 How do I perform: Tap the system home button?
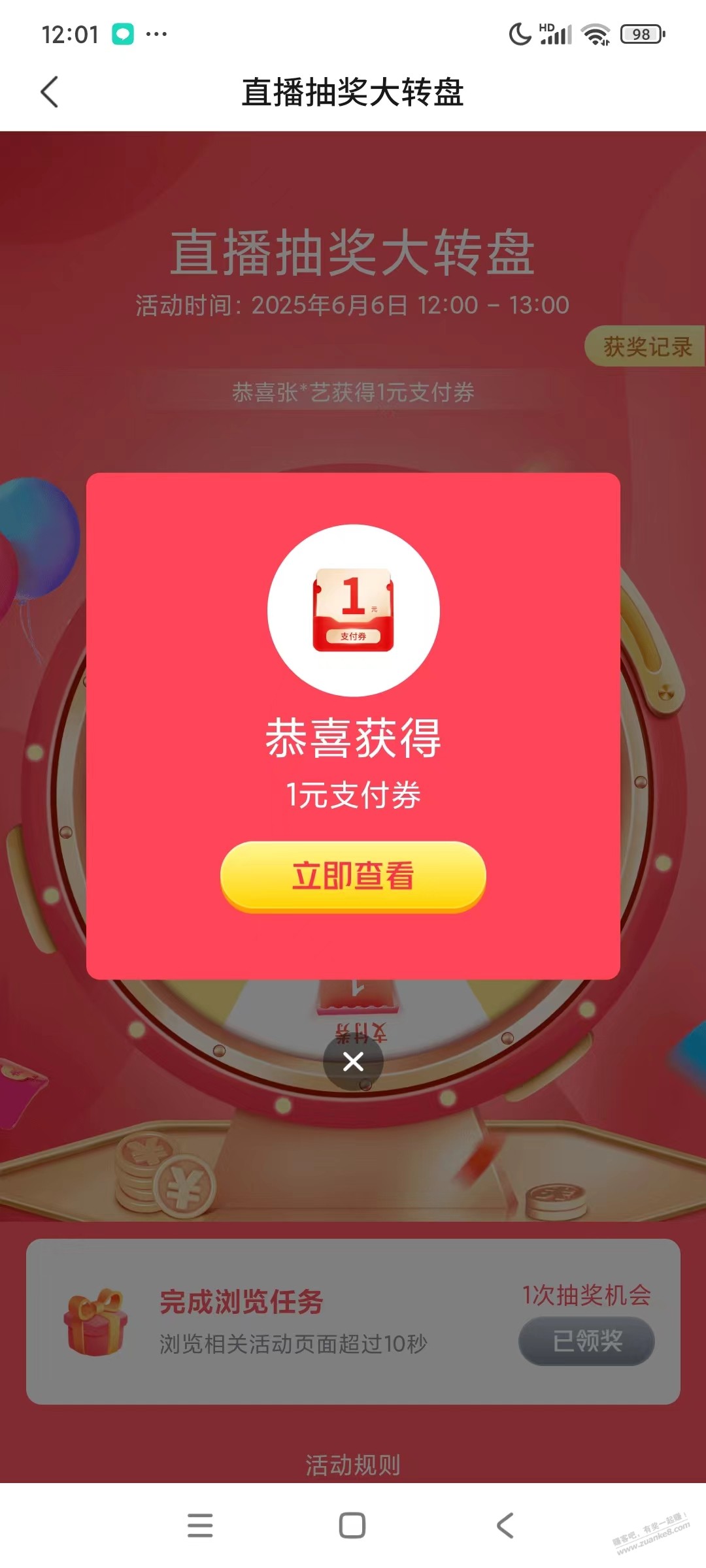352,1526
